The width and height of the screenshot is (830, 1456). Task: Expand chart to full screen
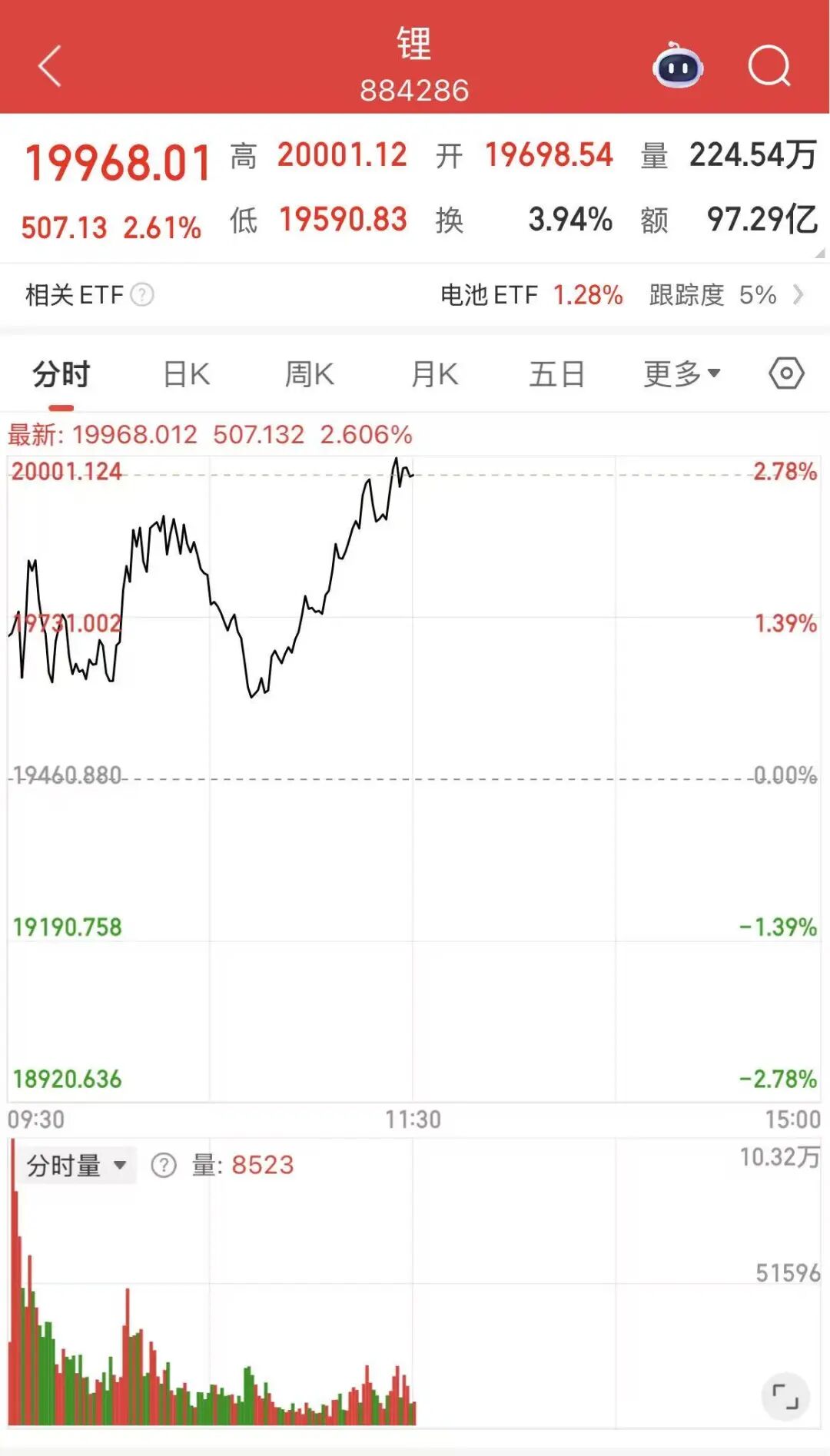(x=785, y=1396)
